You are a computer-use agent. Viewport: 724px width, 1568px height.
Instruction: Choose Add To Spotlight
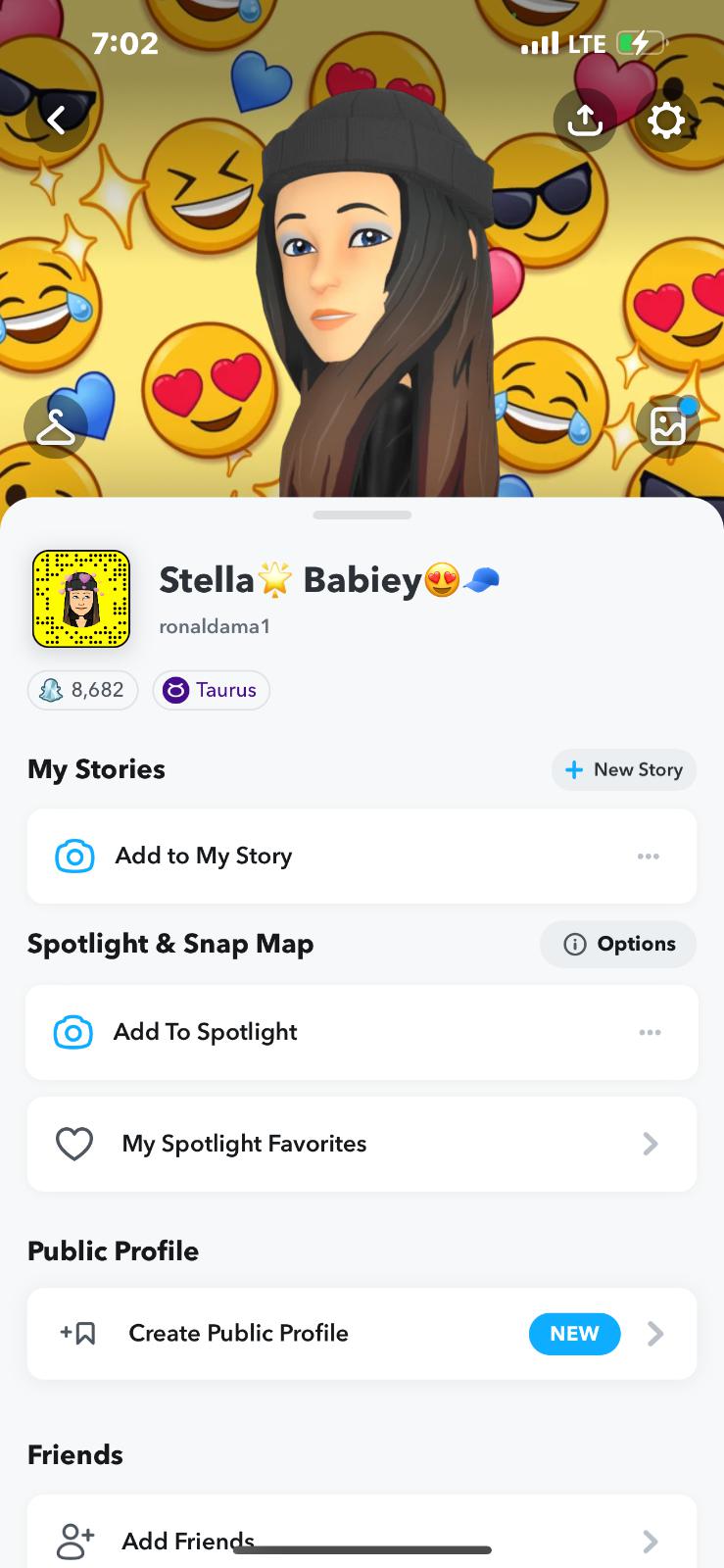[206, 1032]
